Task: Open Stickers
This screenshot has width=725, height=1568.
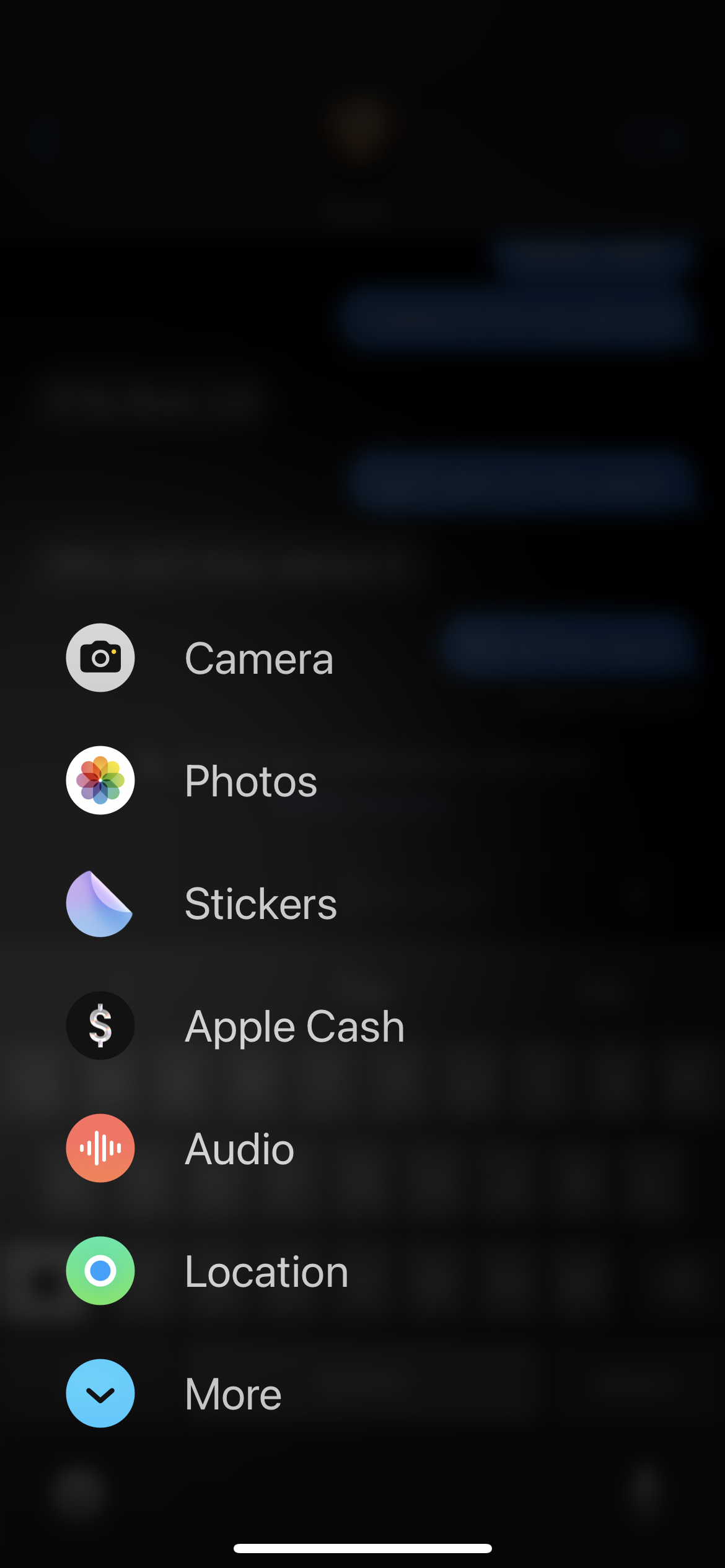Action: click(x=101, y=904)
